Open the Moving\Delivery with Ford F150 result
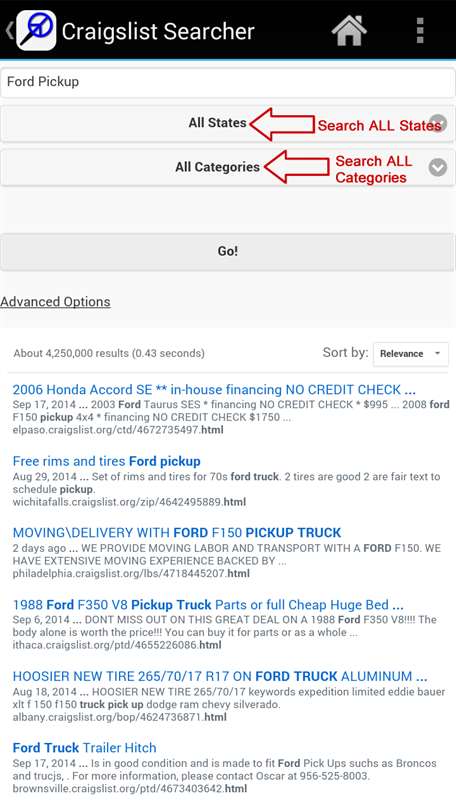This screenshot has width=456, height=810. pyautogui.click(x=177, y=533)
